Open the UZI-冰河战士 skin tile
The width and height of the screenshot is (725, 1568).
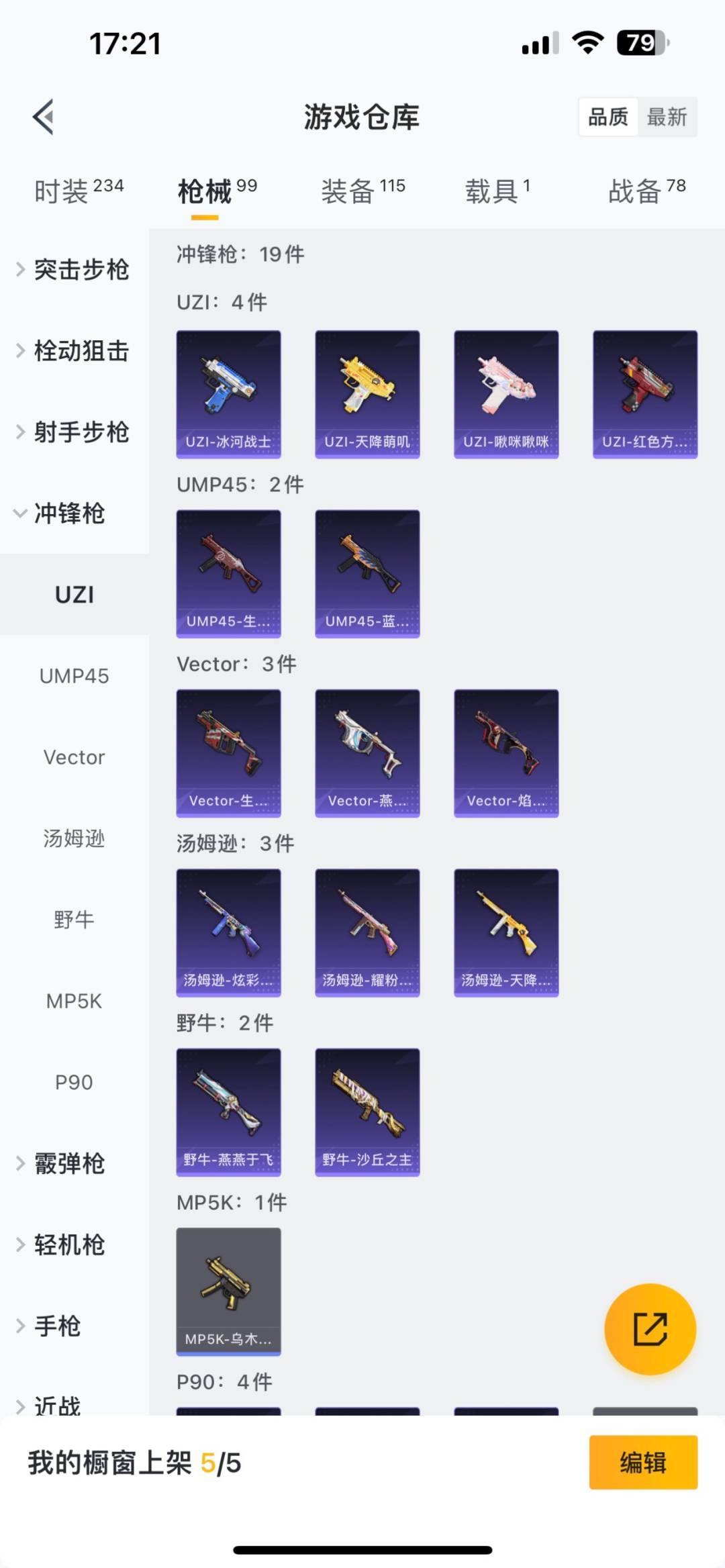point(228,394)
